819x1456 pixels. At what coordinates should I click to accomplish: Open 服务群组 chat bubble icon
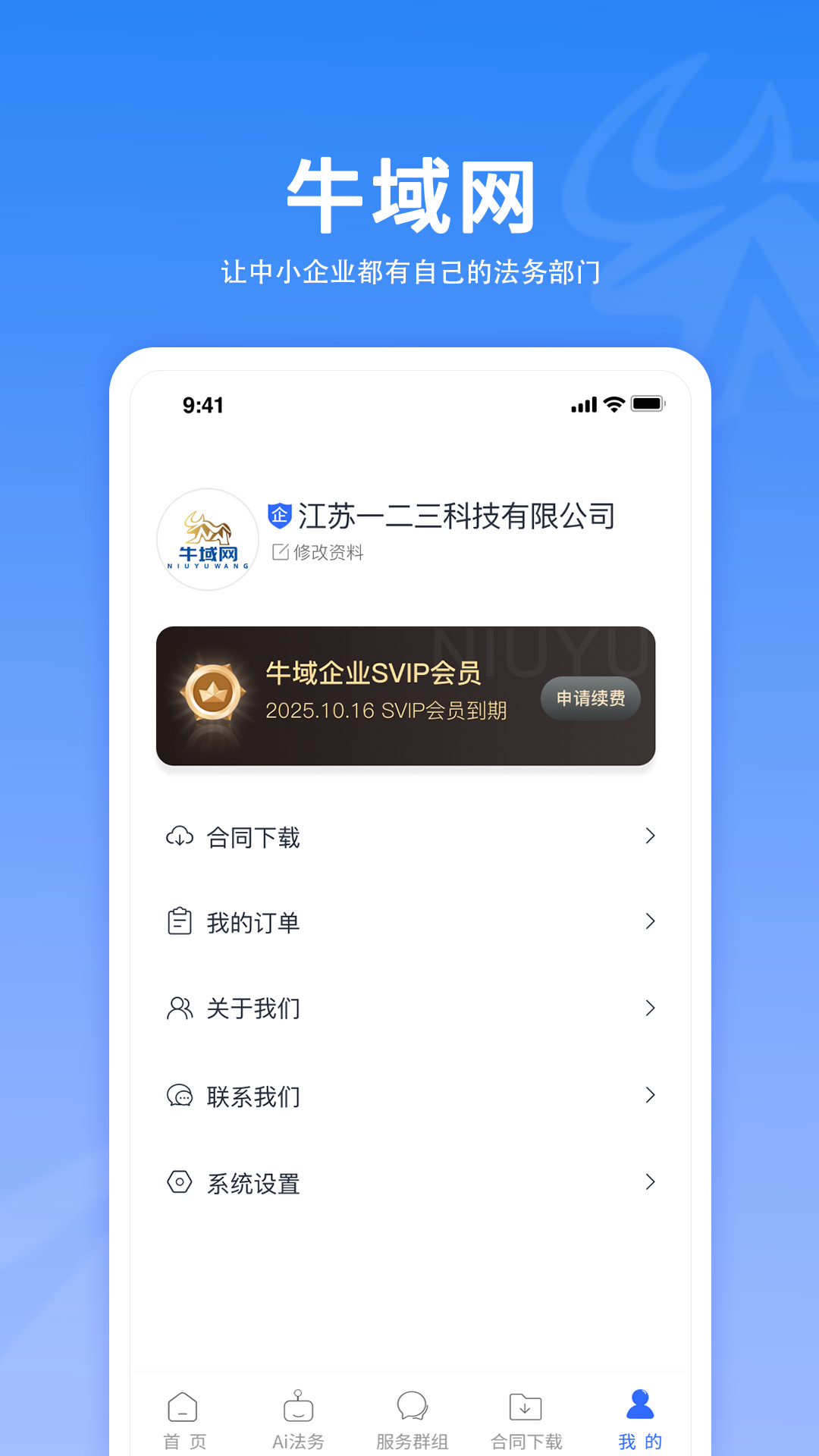tap(412, 1407)
